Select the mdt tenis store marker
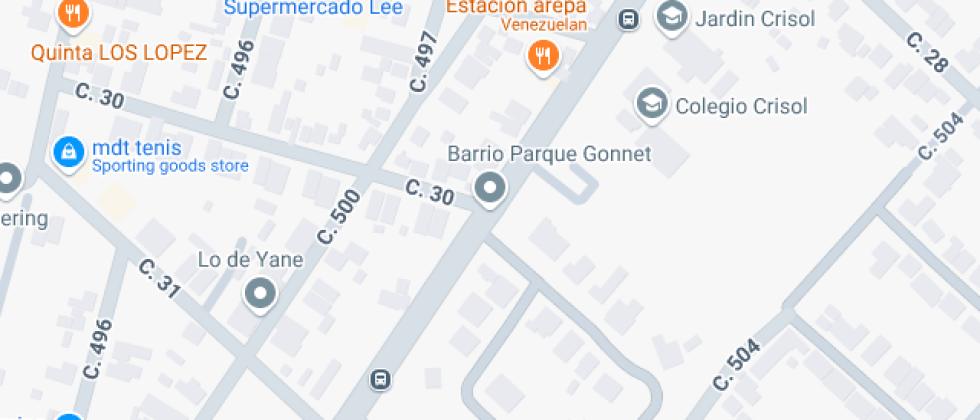 pos(67,152)
